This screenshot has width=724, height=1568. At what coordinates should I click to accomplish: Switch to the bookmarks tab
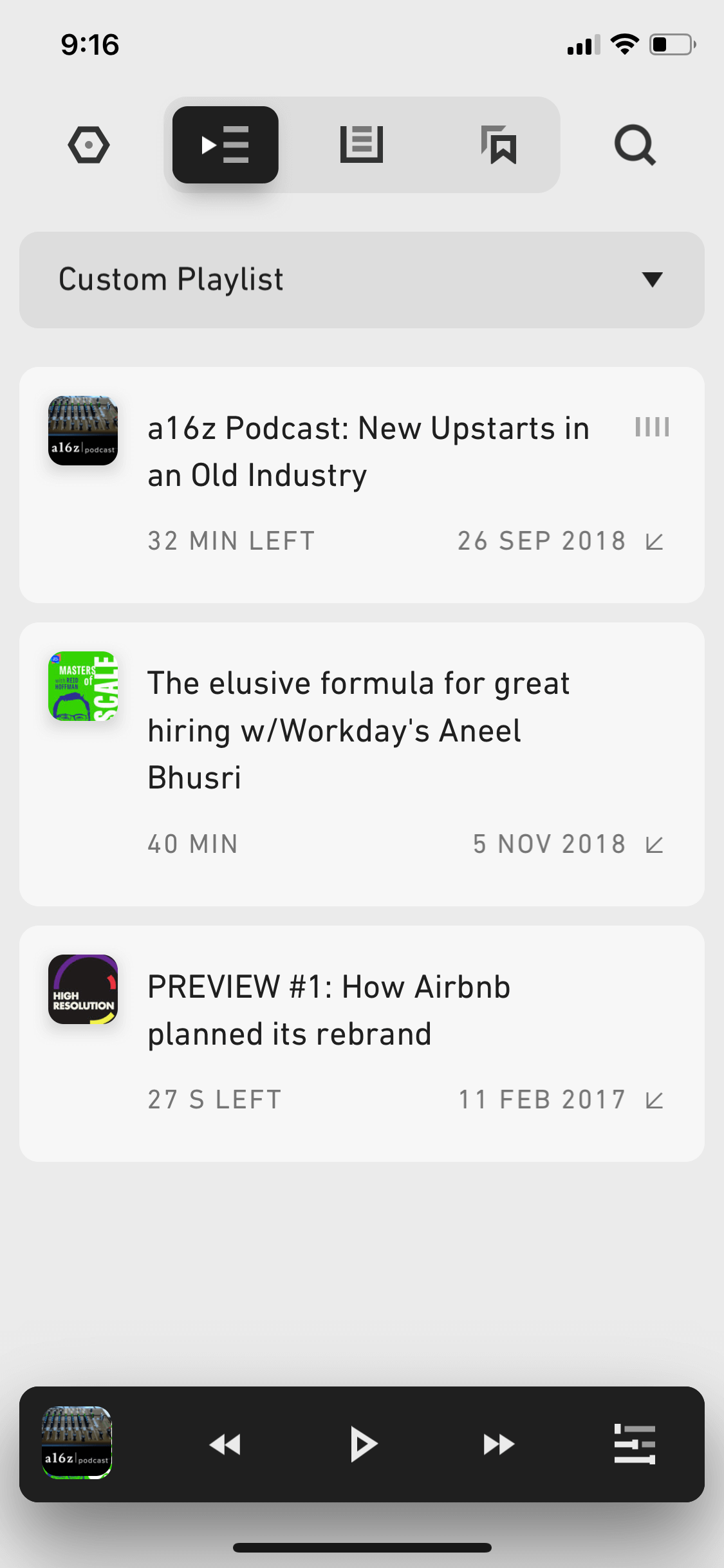(499, 145)
